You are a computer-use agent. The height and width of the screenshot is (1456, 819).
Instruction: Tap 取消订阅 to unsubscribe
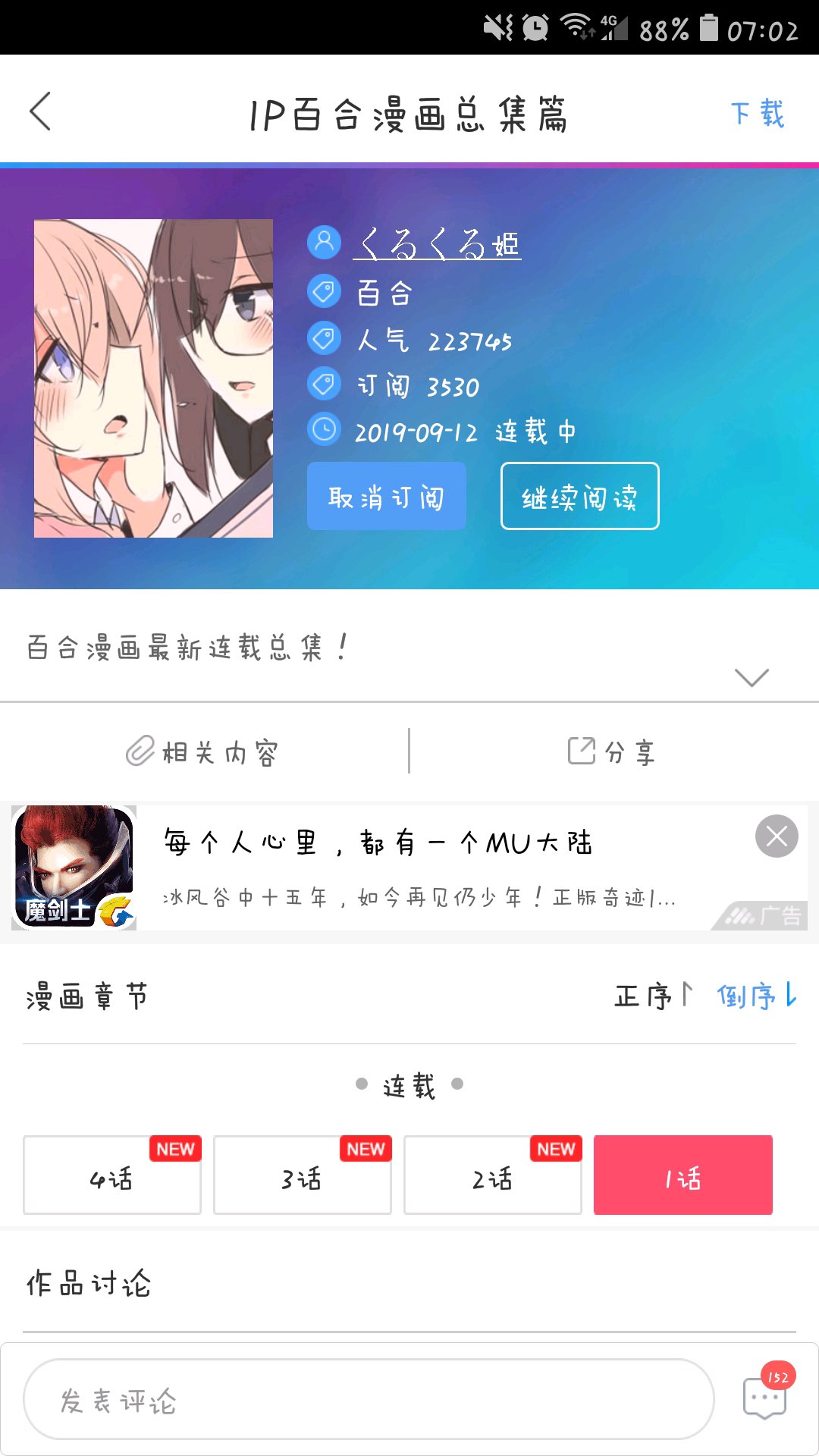click(x=387, y=496)
